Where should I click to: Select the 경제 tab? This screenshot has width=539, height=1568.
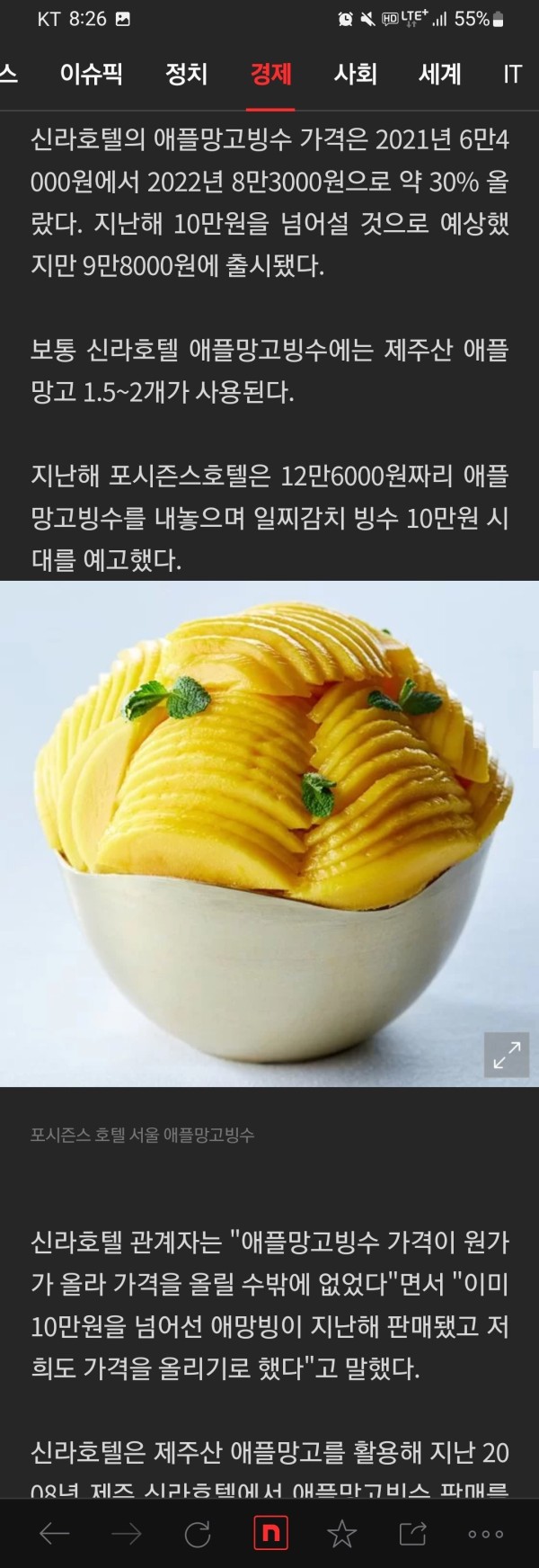(270, 74)
